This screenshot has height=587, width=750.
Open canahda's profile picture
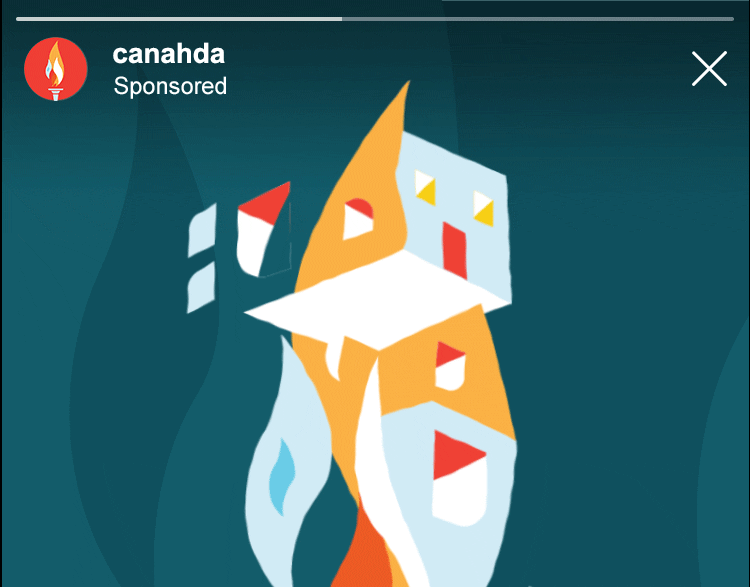[56, 70]
